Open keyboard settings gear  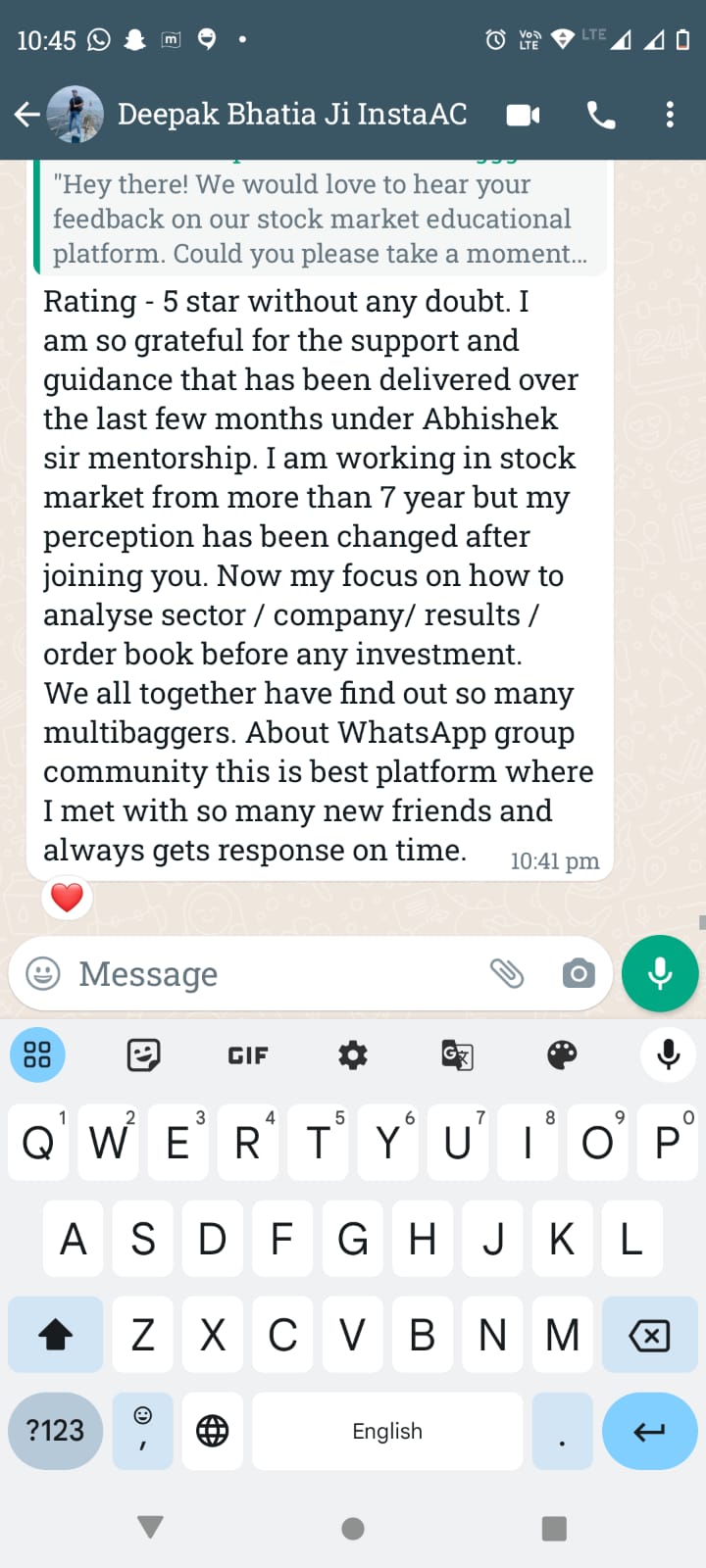353,1055
